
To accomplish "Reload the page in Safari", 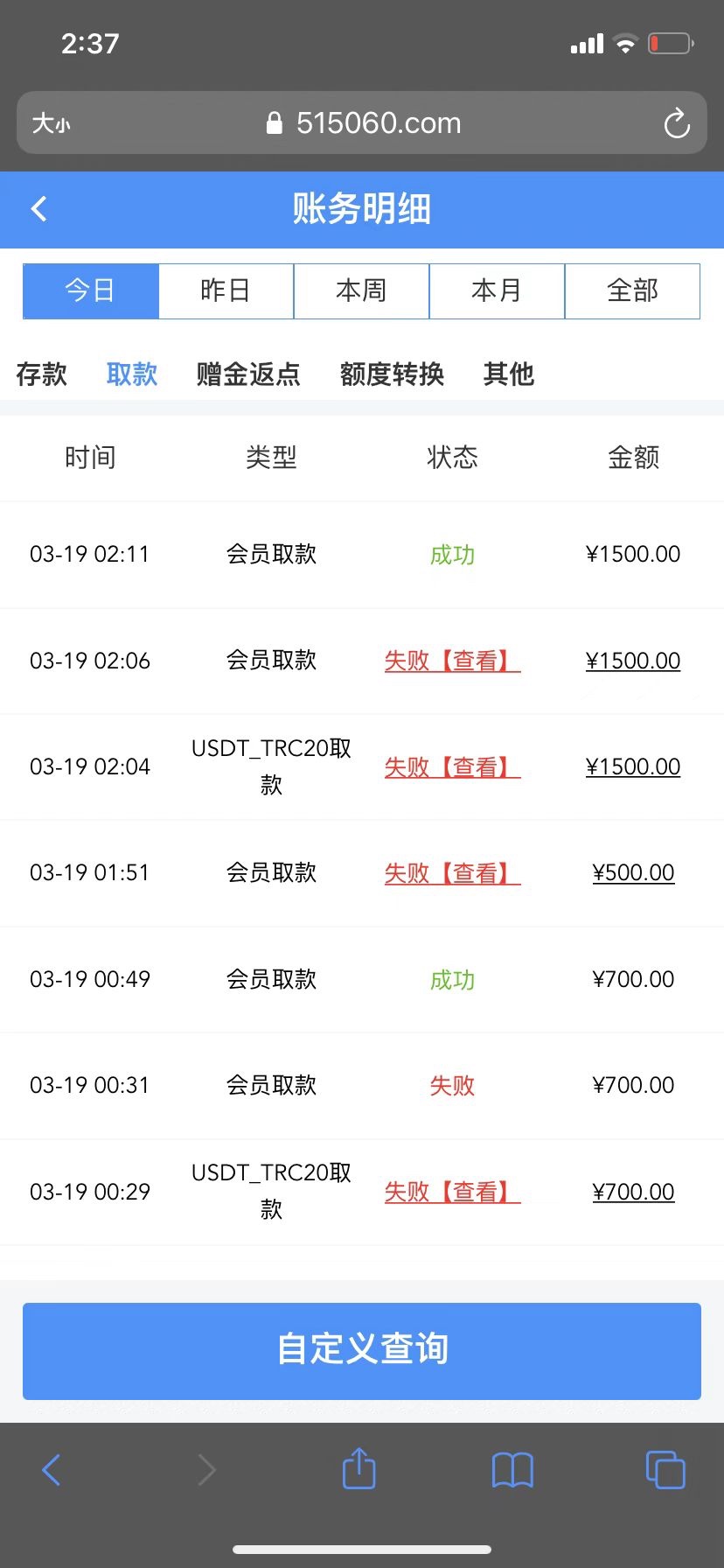I will 676,123.
